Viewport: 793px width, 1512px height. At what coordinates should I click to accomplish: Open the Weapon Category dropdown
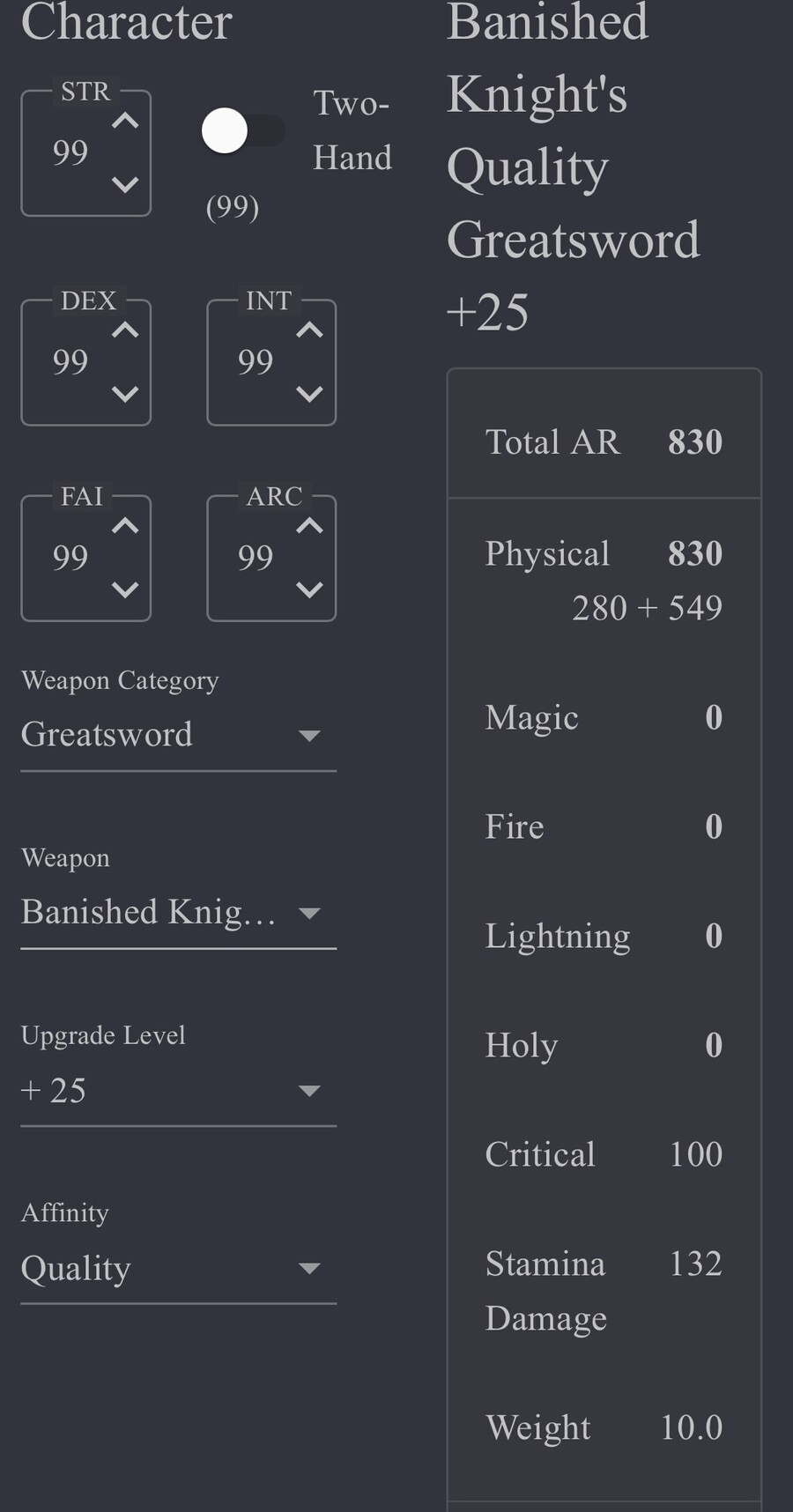[x=178, y=736]
